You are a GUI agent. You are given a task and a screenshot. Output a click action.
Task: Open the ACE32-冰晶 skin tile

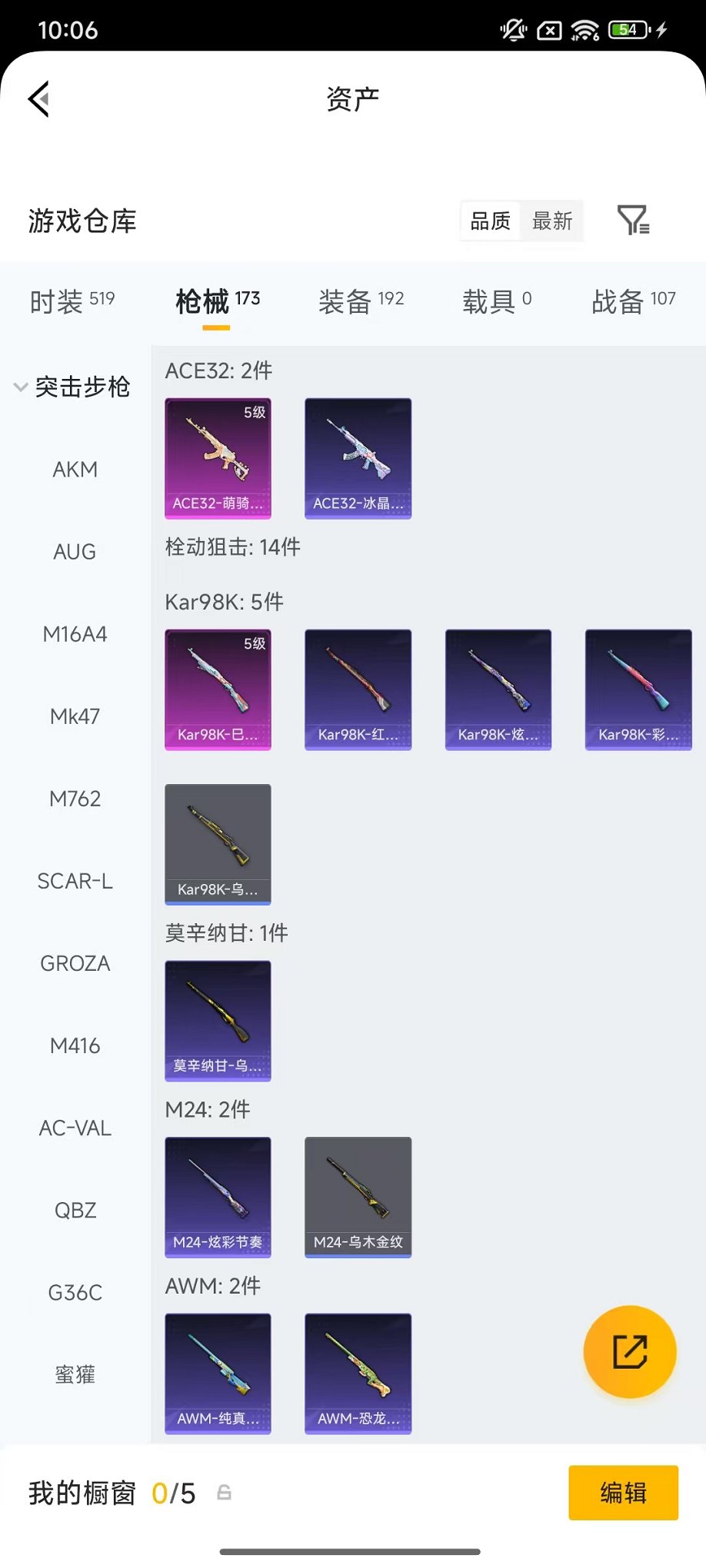pos(358,458)
